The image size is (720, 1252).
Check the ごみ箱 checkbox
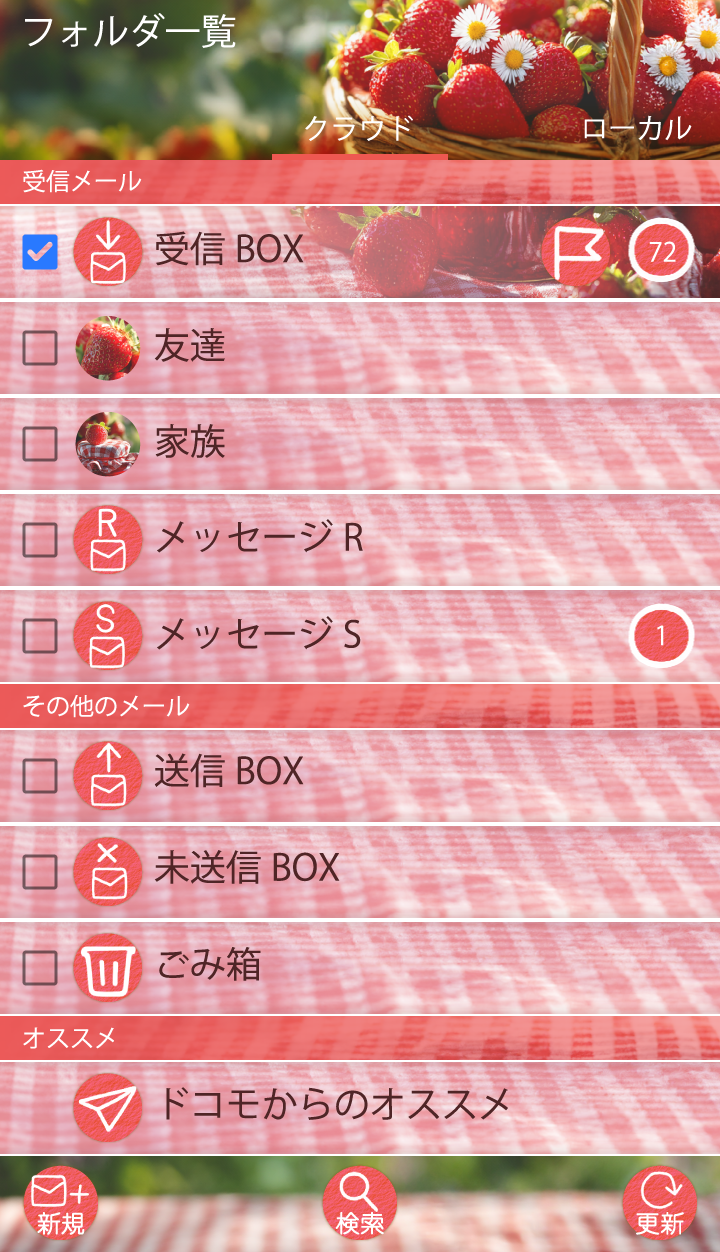click(x=40, y=967)
